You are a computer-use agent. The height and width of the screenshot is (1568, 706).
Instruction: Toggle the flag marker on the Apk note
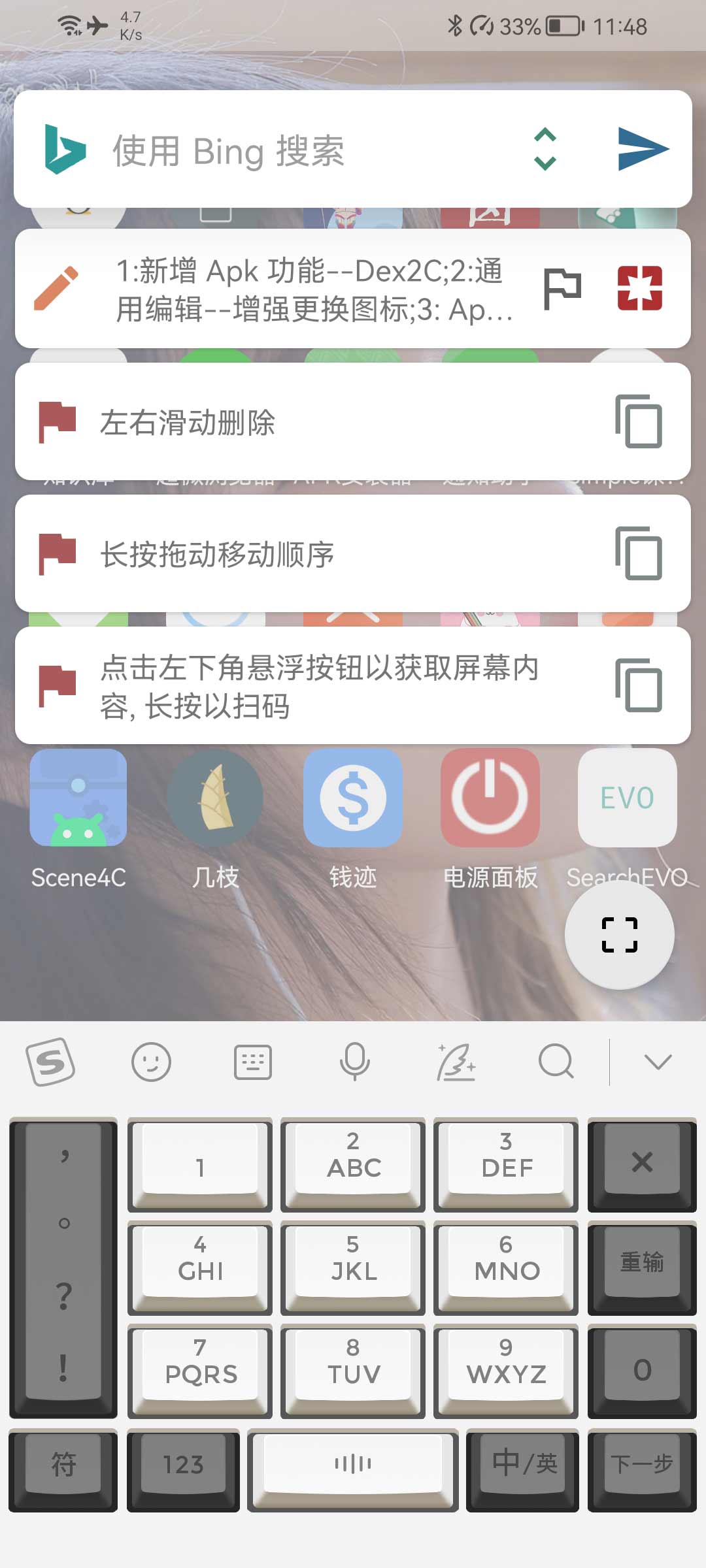tap(563, 287)
